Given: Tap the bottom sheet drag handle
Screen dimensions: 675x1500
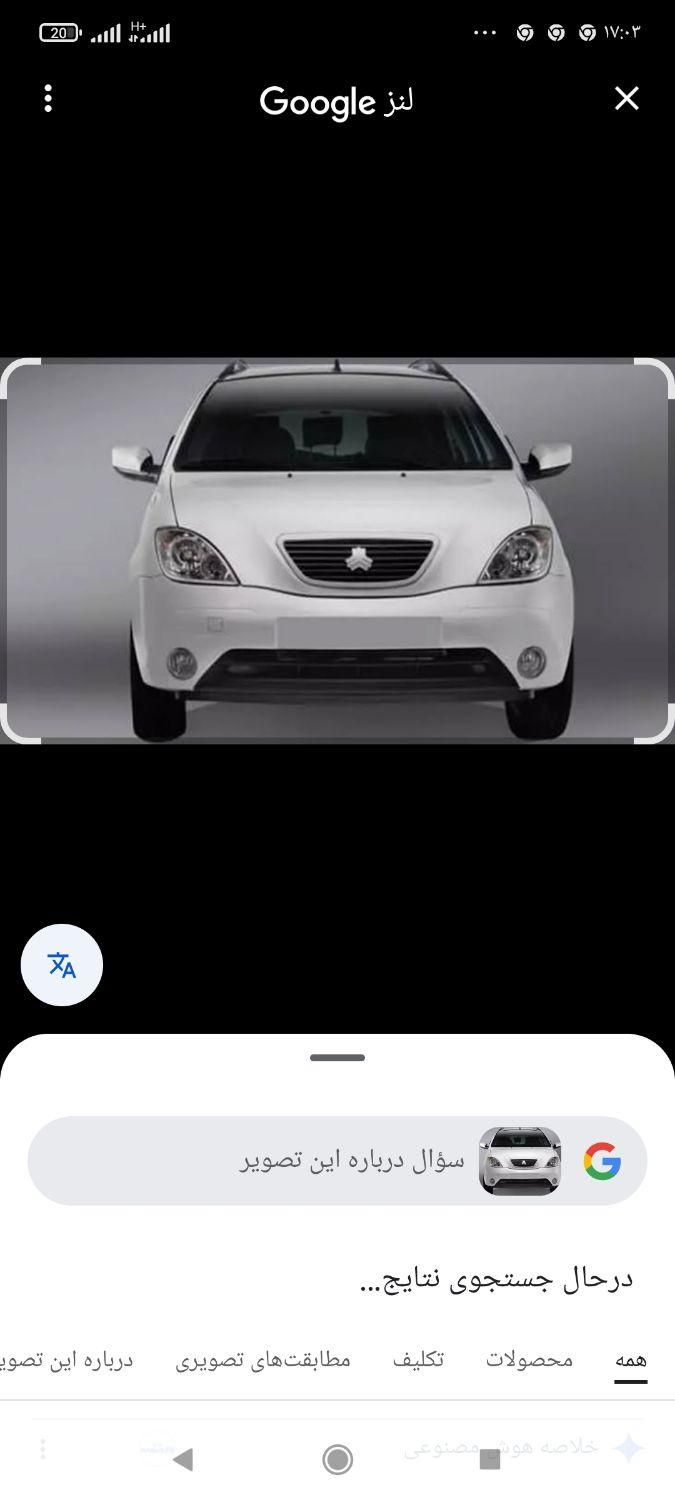Looking at the screenshot, I should [x=337, y=1057].
